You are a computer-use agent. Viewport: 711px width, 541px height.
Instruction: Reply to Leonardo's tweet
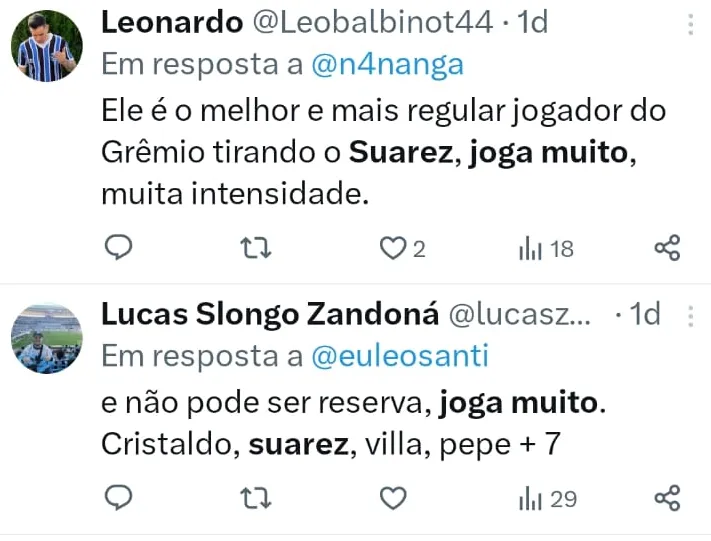(x=119, y=247)
